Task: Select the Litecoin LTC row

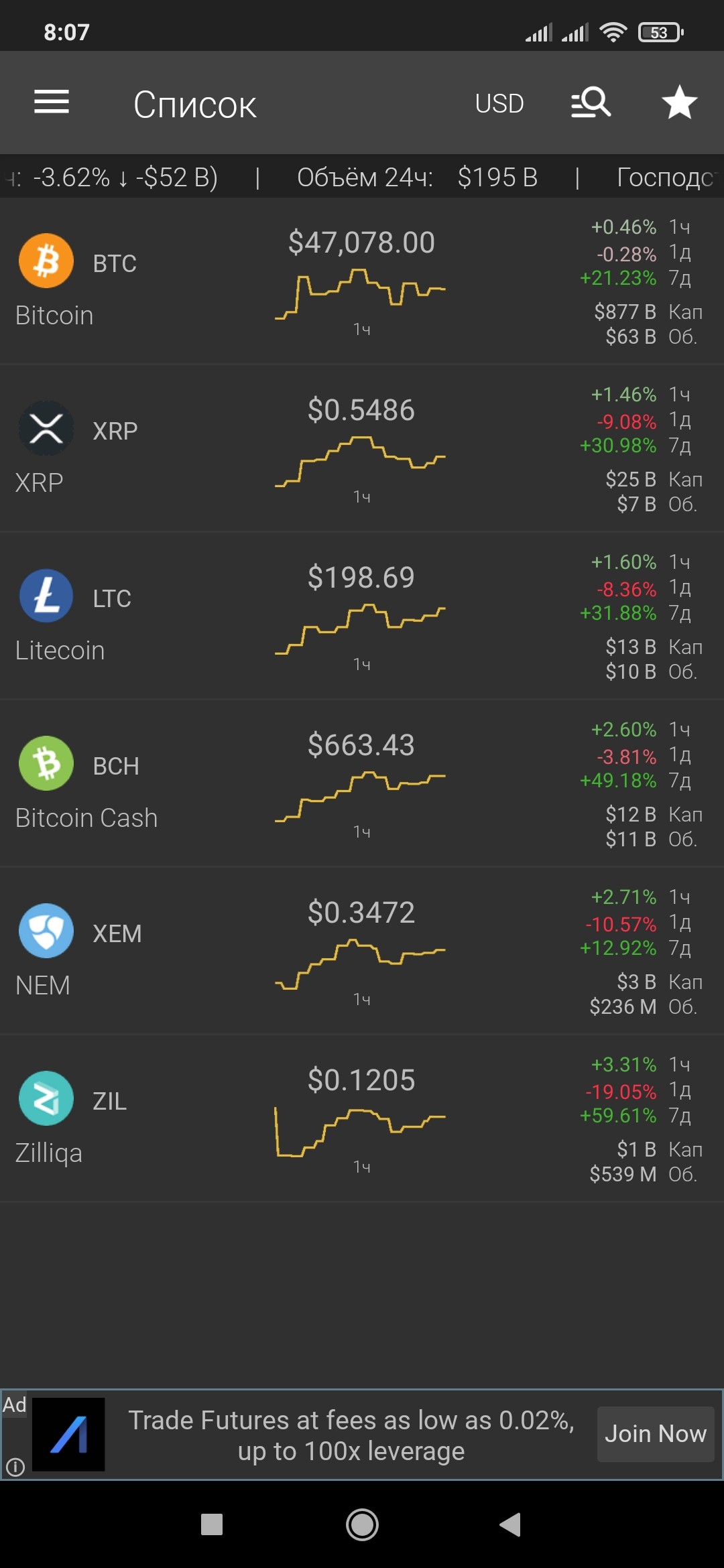Action: pyautogui.click(x=362, y=616)
